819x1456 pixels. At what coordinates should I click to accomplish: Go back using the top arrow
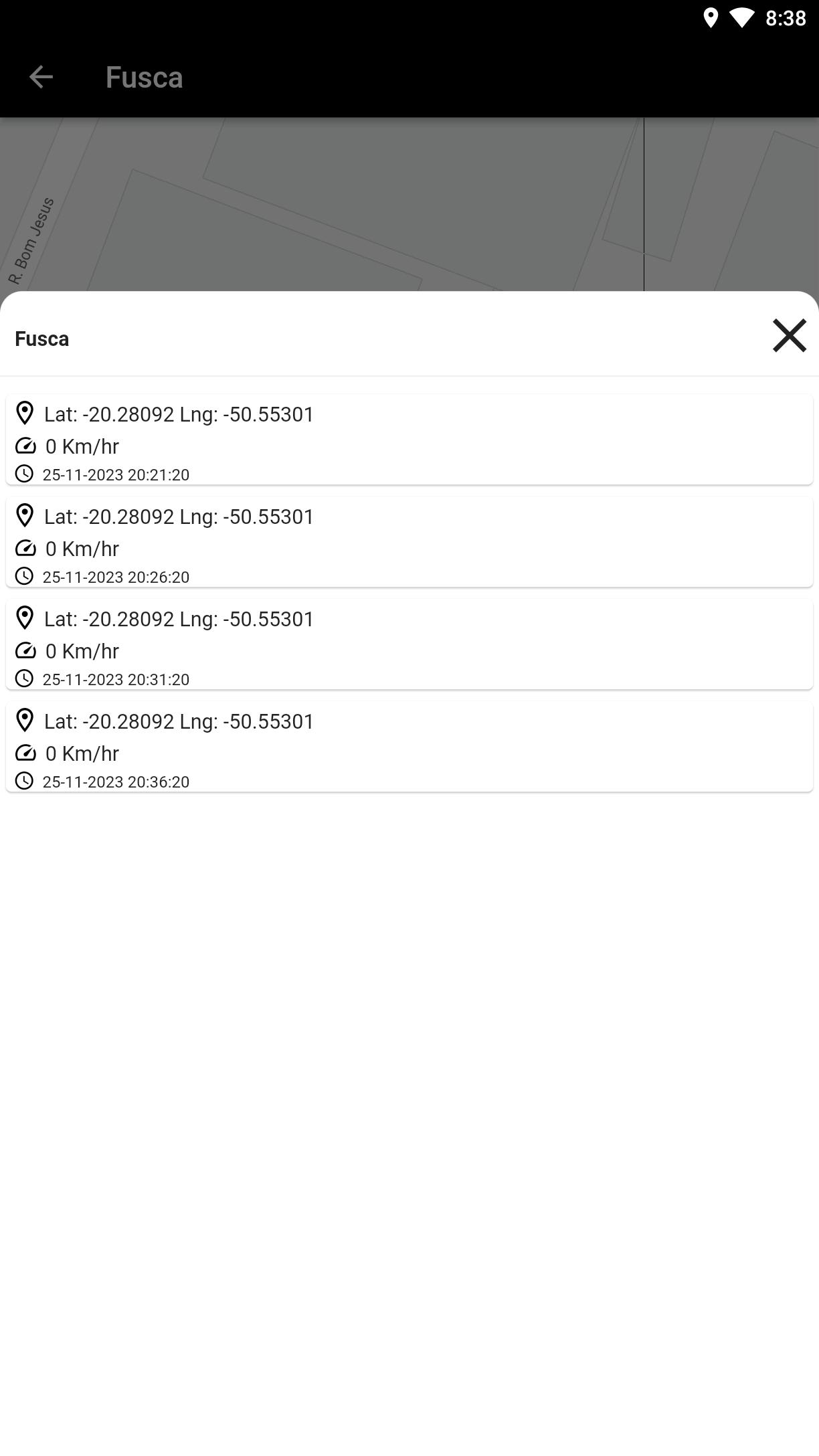click(41, 77)
